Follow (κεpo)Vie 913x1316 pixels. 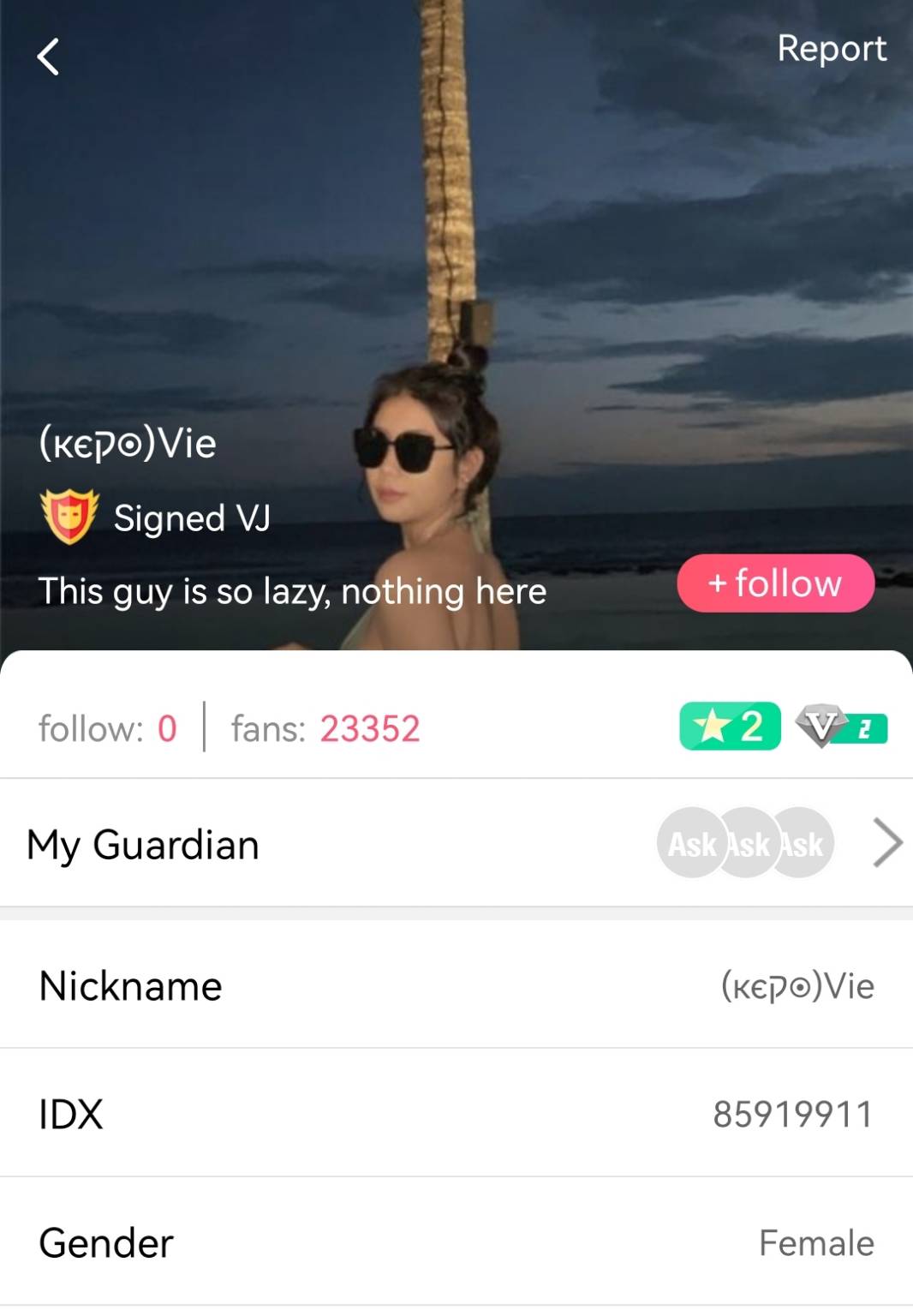click(775, 583)
